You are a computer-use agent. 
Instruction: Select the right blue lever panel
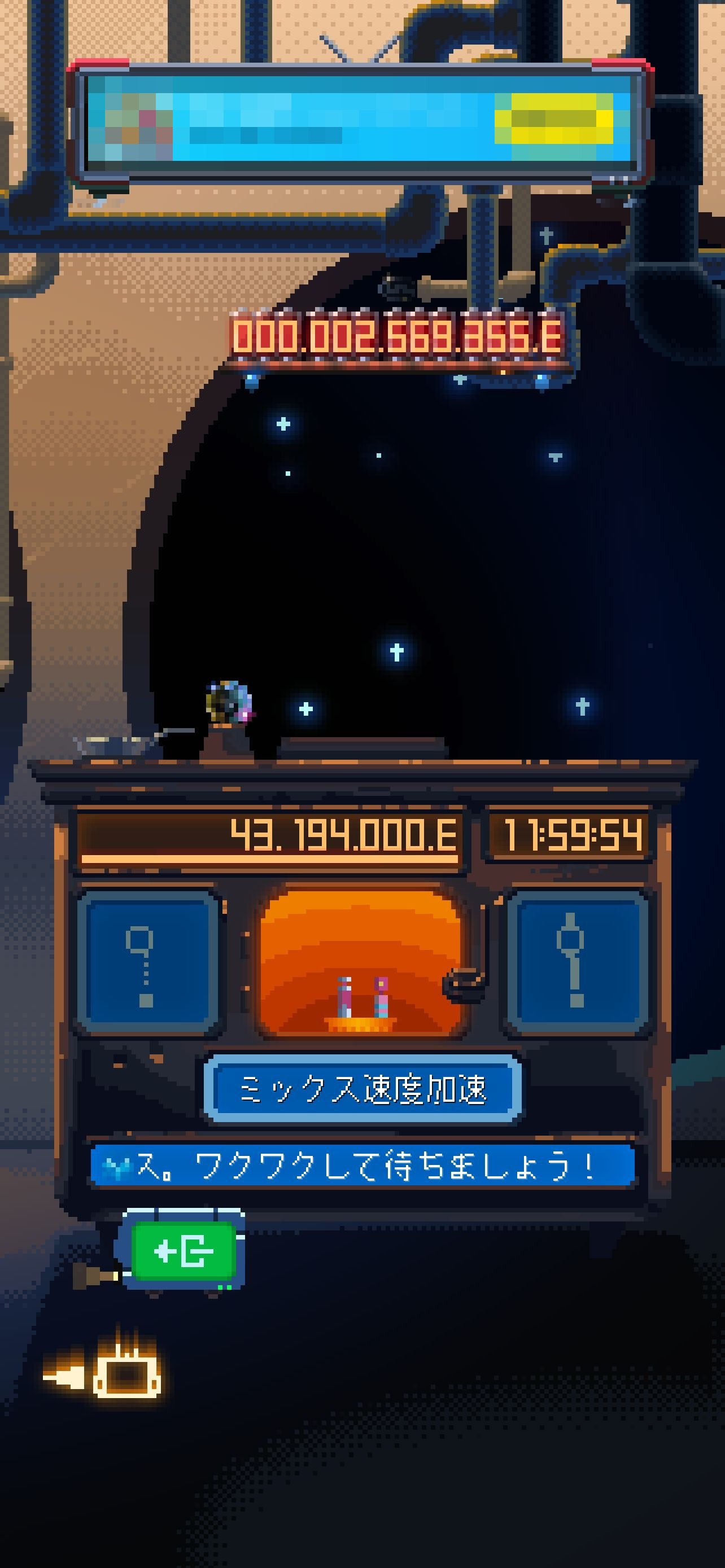point(578,962)
